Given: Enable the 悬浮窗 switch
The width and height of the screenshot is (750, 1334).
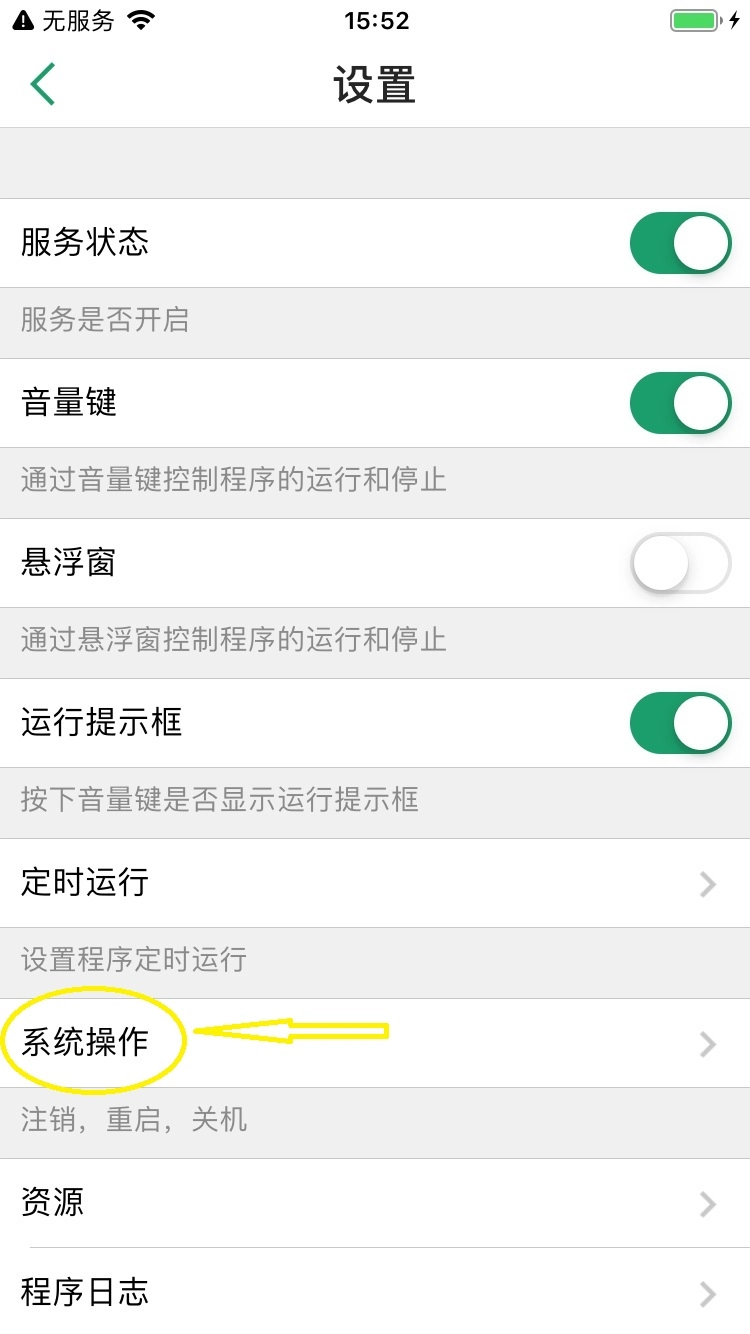Looking at the screenshot, I should [x=680, y=563].
